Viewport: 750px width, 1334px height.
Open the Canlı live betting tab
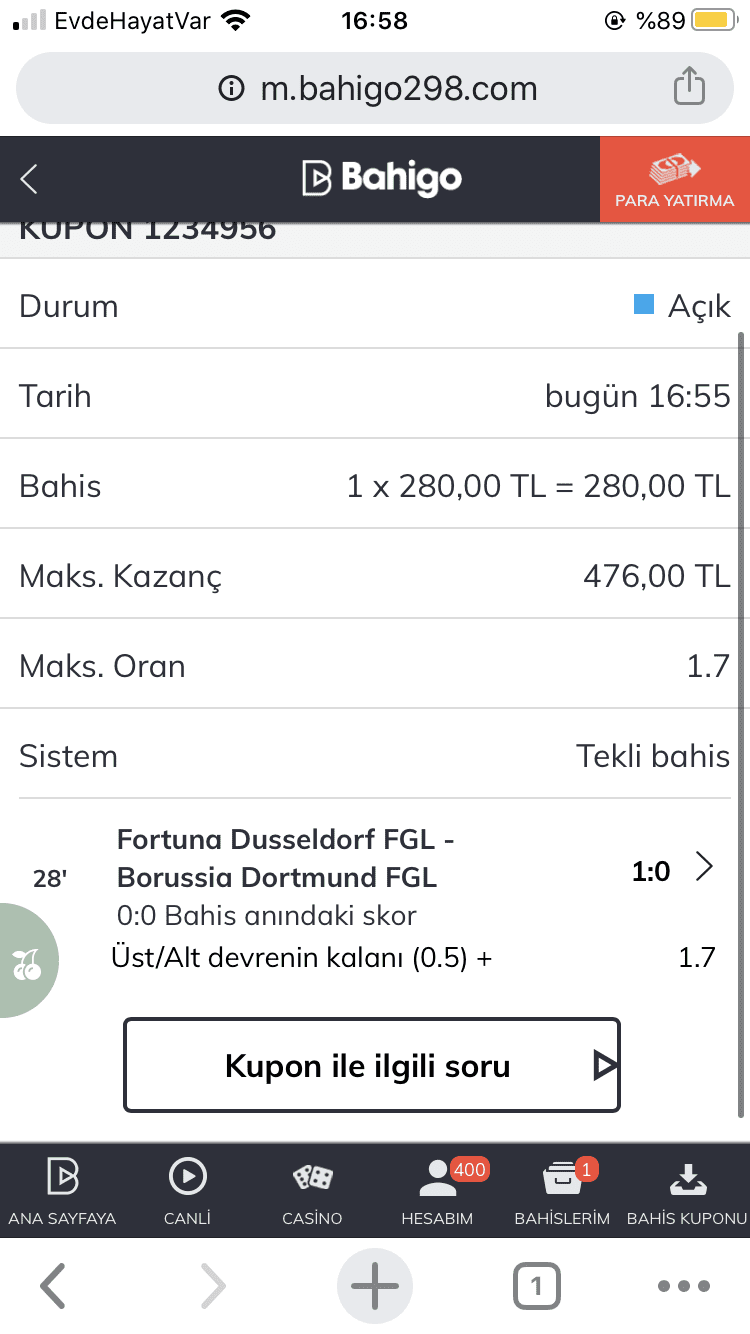tap(187, 1191)
